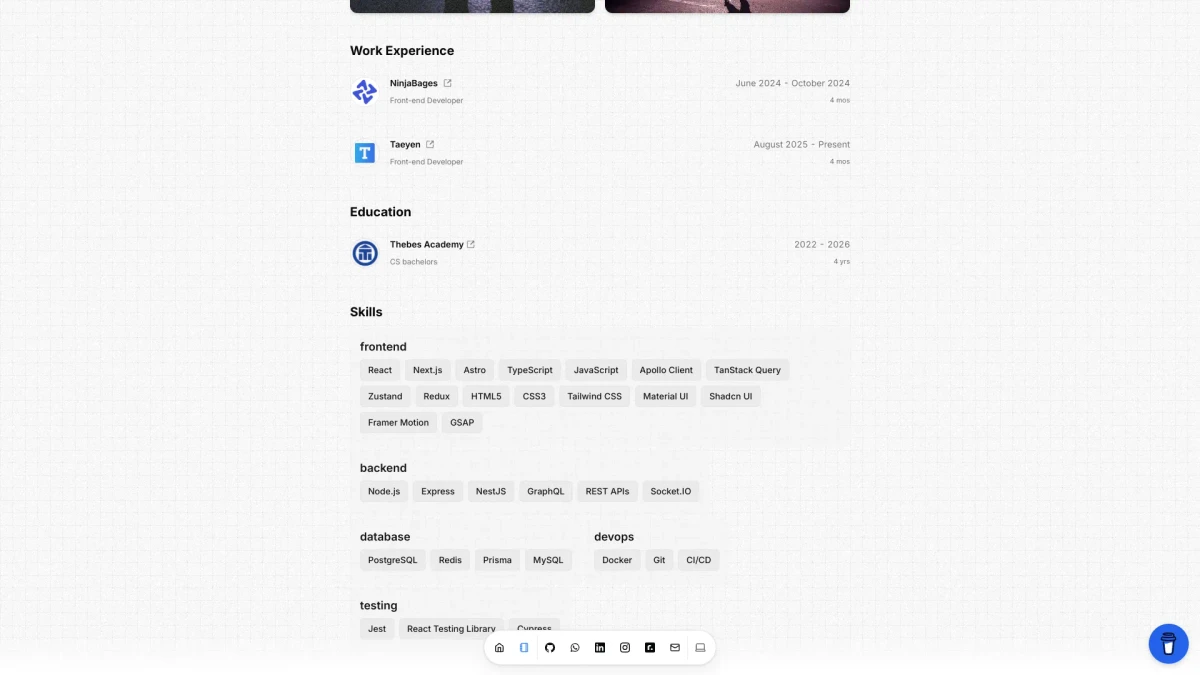Open the NinjaBages external link
The width and height of the screenshot is (1200, 675).
coord(447,83)
